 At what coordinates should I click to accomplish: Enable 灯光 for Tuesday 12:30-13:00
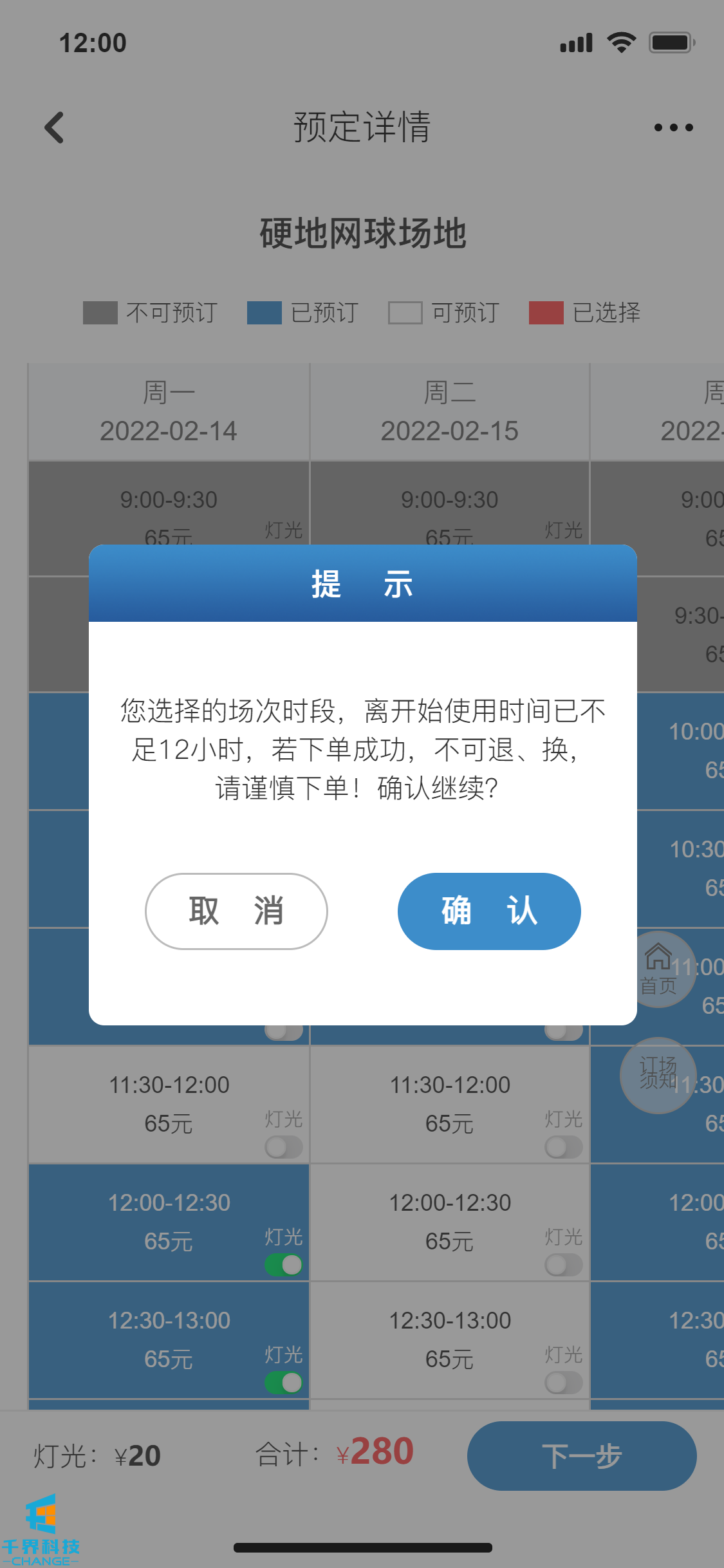coord(564,1383)
